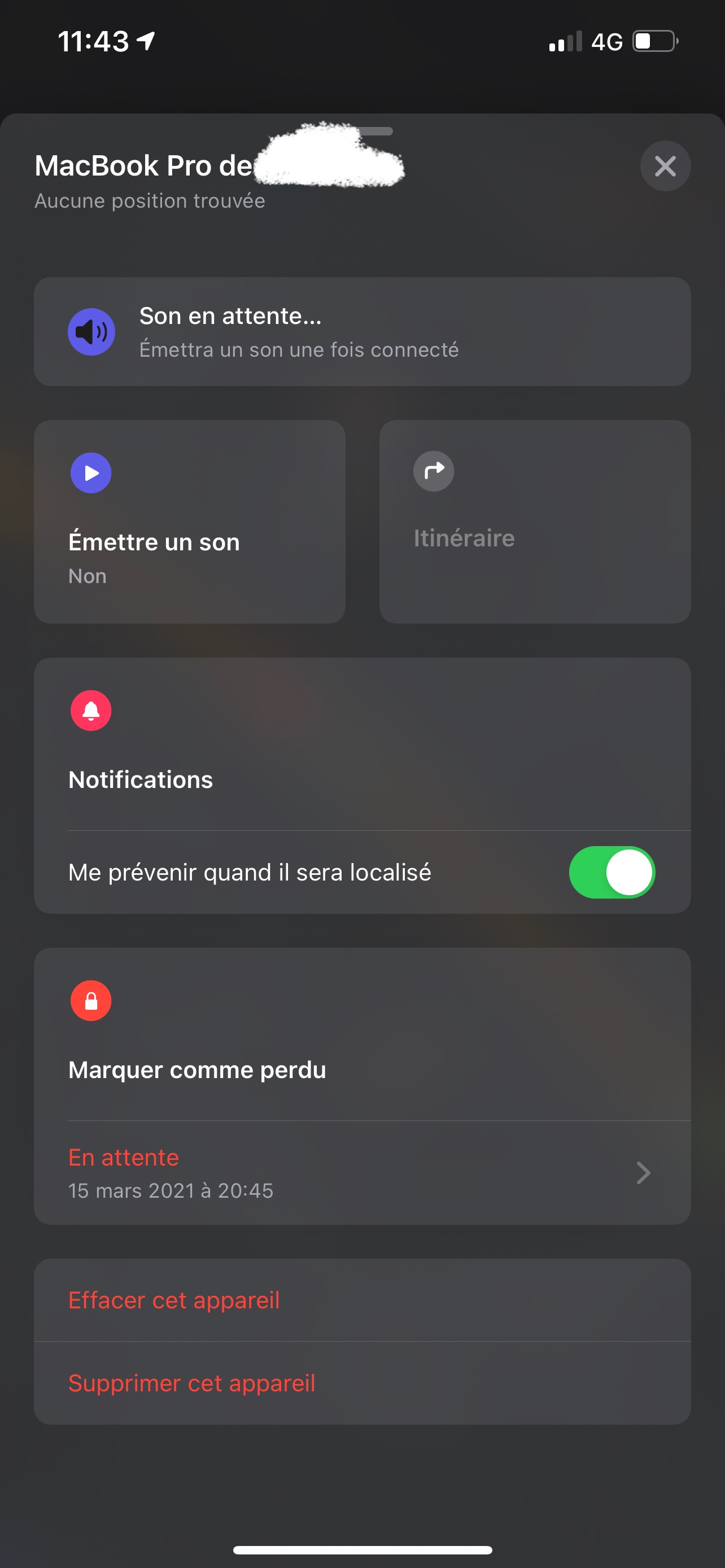This screenshot has width=725, height=1568.
Task: Choose Supprimer cet appareil
Action: pos(362,1383)
